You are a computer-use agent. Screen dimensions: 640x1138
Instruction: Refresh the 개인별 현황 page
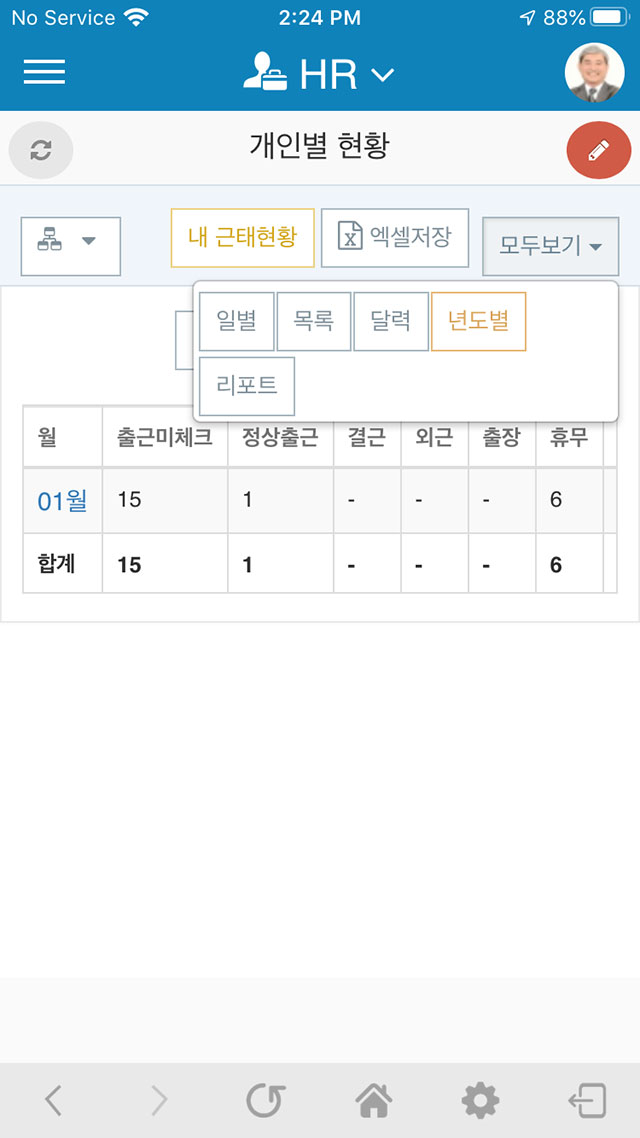(x=41, y=150)
